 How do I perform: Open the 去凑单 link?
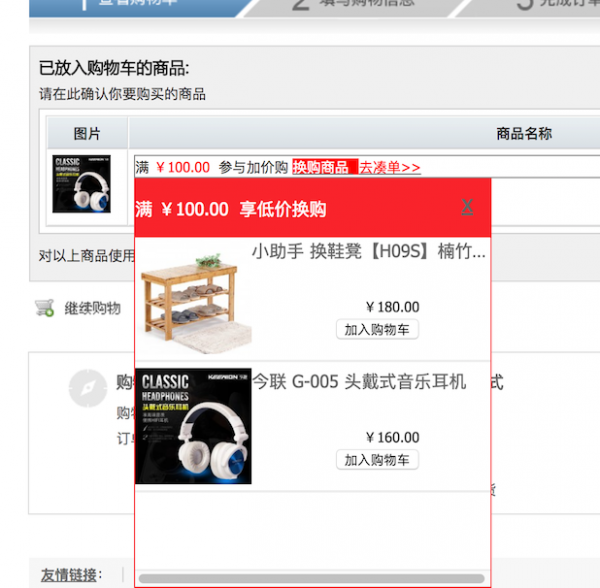click(x=390, y=167)
